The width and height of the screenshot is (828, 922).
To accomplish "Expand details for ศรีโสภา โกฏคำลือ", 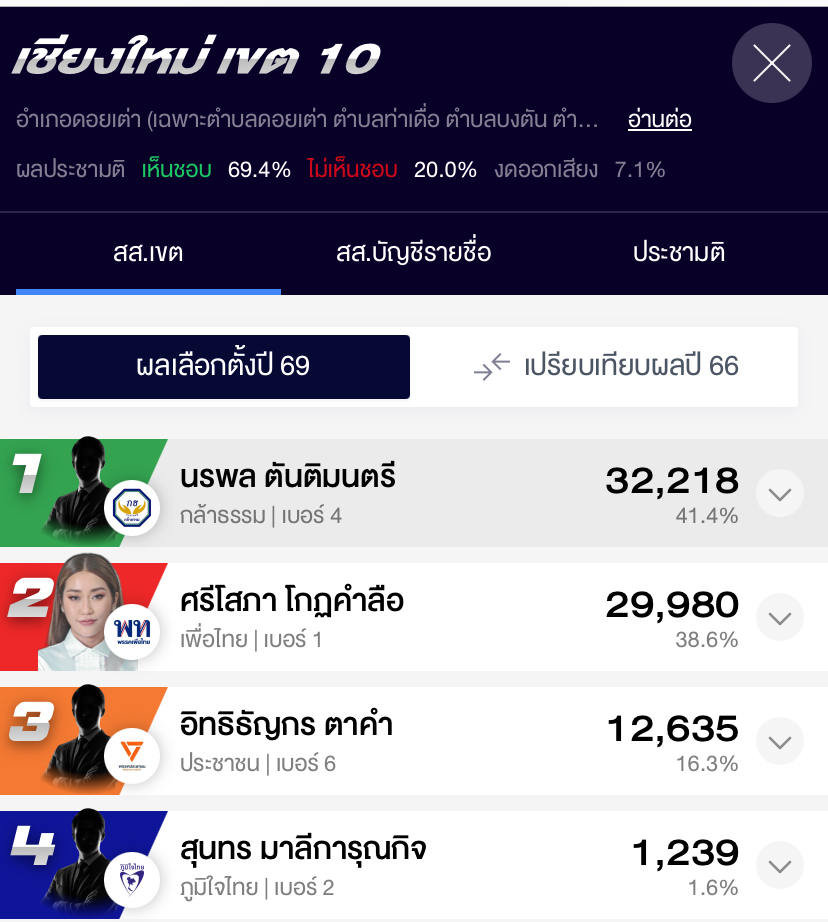I will (x=779, y=617).
